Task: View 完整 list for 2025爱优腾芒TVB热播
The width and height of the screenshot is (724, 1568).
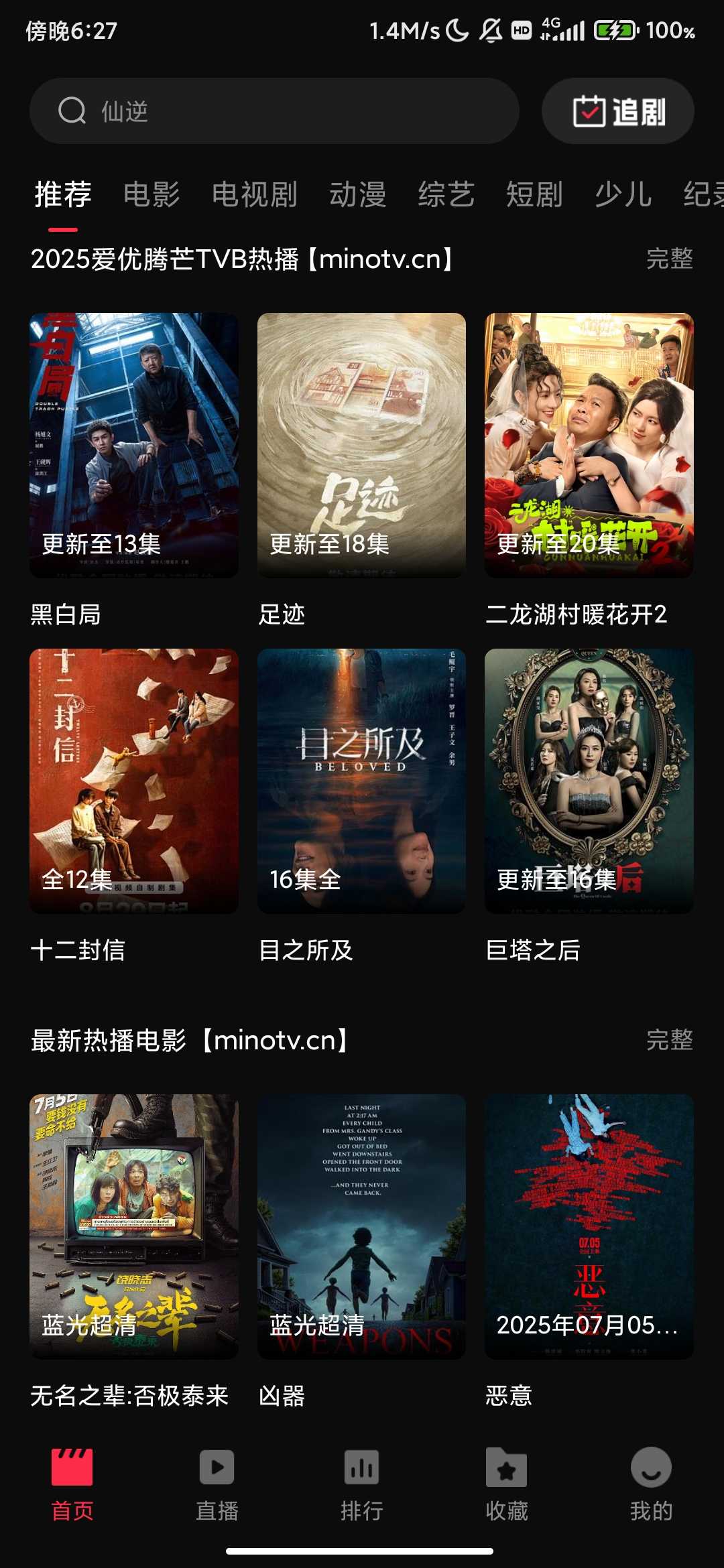Action: pos(669,259)
